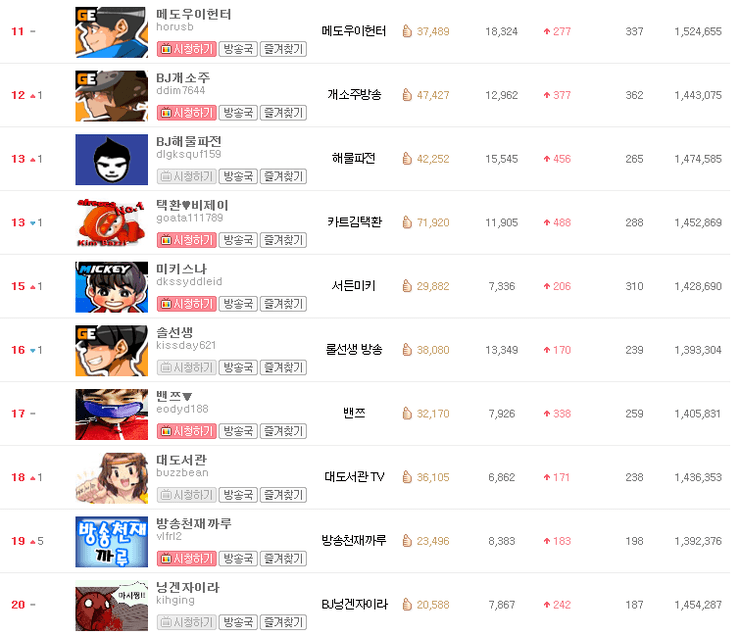Open the 방송천재까루 channel thumbnail
The width and height of the screenshot is (740, 635).
coord(112,541)
